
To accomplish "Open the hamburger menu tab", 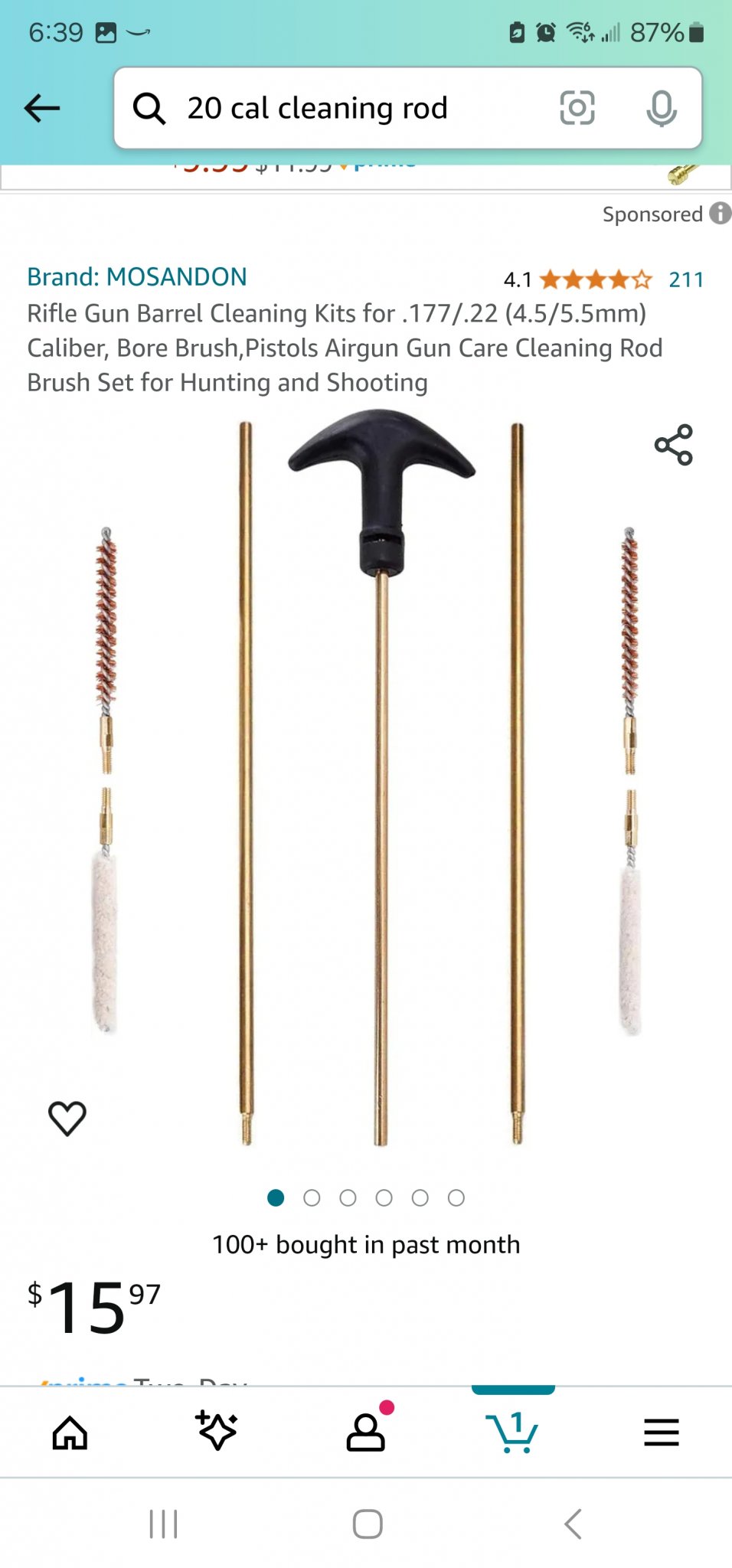I will [x=661, y=1432].
